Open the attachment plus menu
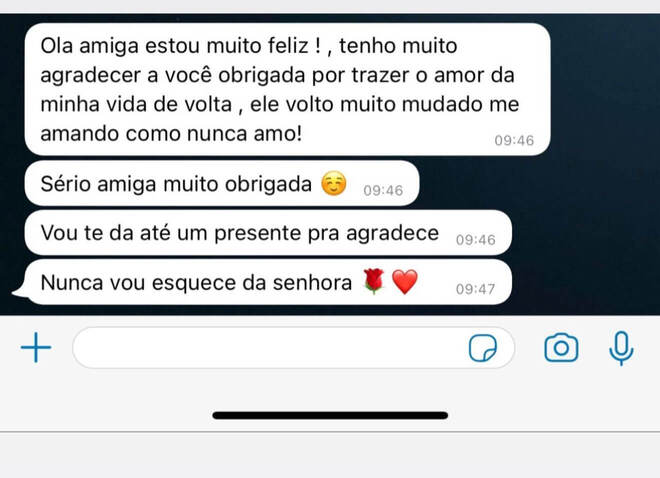The image size is (660, 478). coord(36,348)
